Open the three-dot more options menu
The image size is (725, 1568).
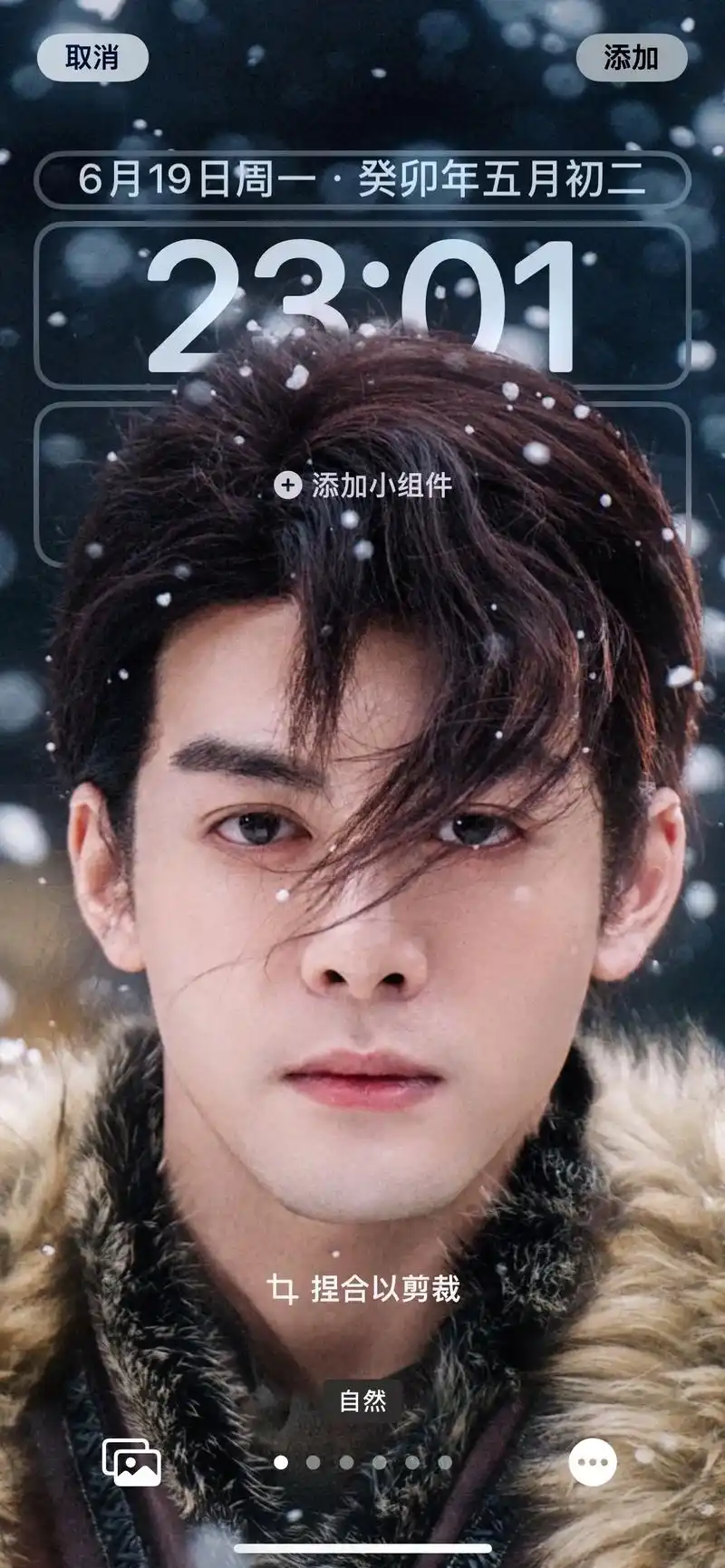pos(593,1462)
